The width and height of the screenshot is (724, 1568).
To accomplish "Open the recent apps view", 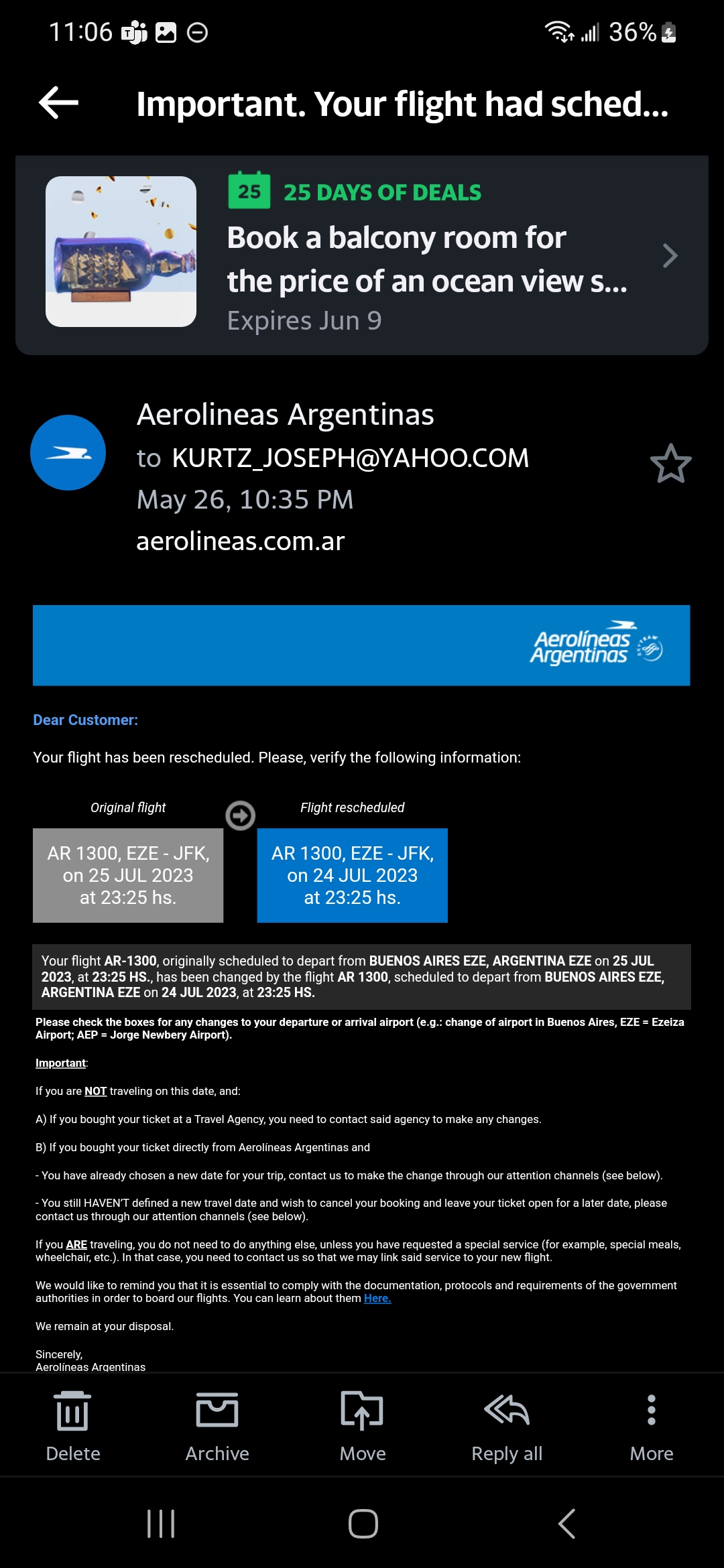I will click(x=161, y=1524).
